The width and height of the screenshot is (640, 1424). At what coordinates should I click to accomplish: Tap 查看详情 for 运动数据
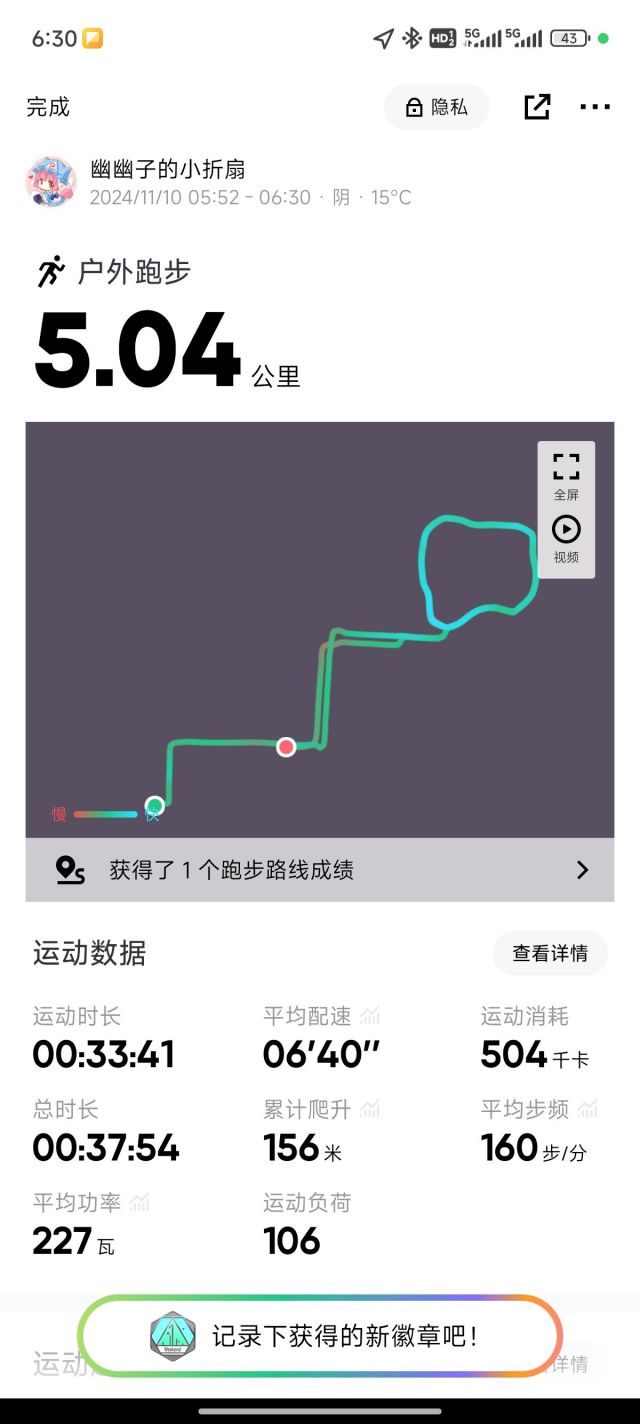tap(549, 954)
